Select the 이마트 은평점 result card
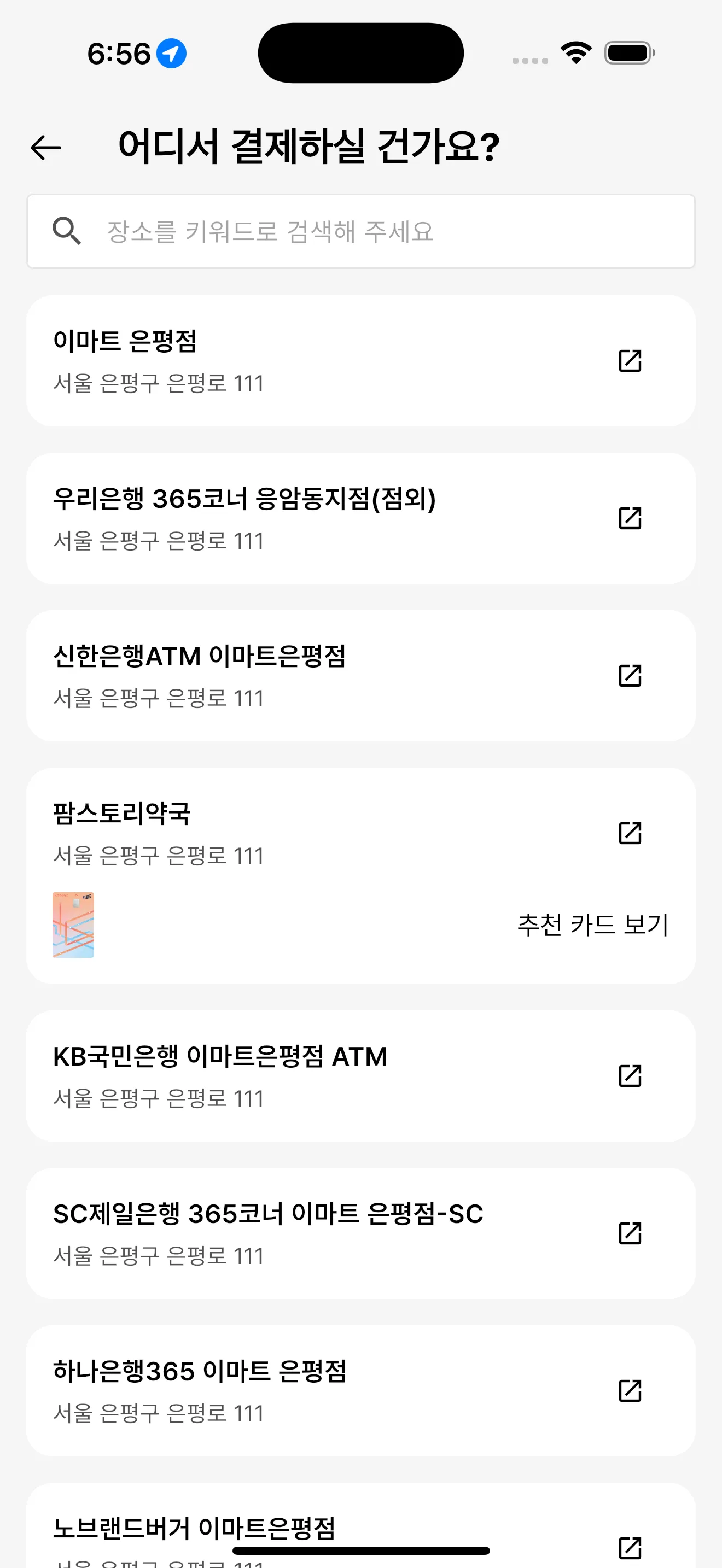This screenshot has width=722, height=1568. click(x=304, y=360)
